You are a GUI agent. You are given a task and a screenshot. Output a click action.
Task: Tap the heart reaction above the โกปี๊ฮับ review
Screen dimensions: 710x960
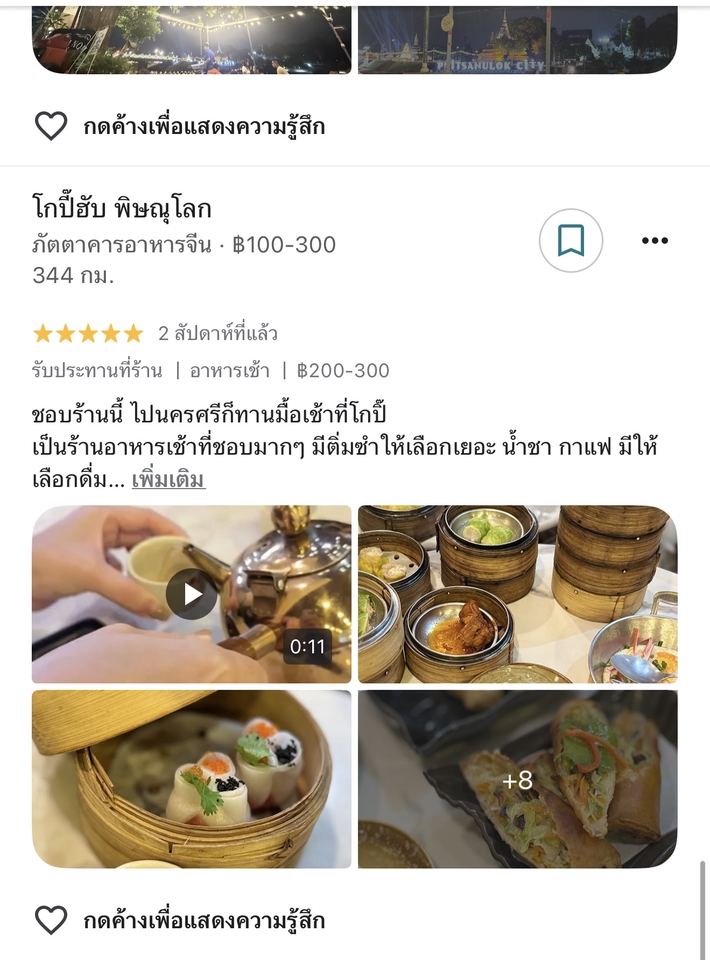point(51,126)
